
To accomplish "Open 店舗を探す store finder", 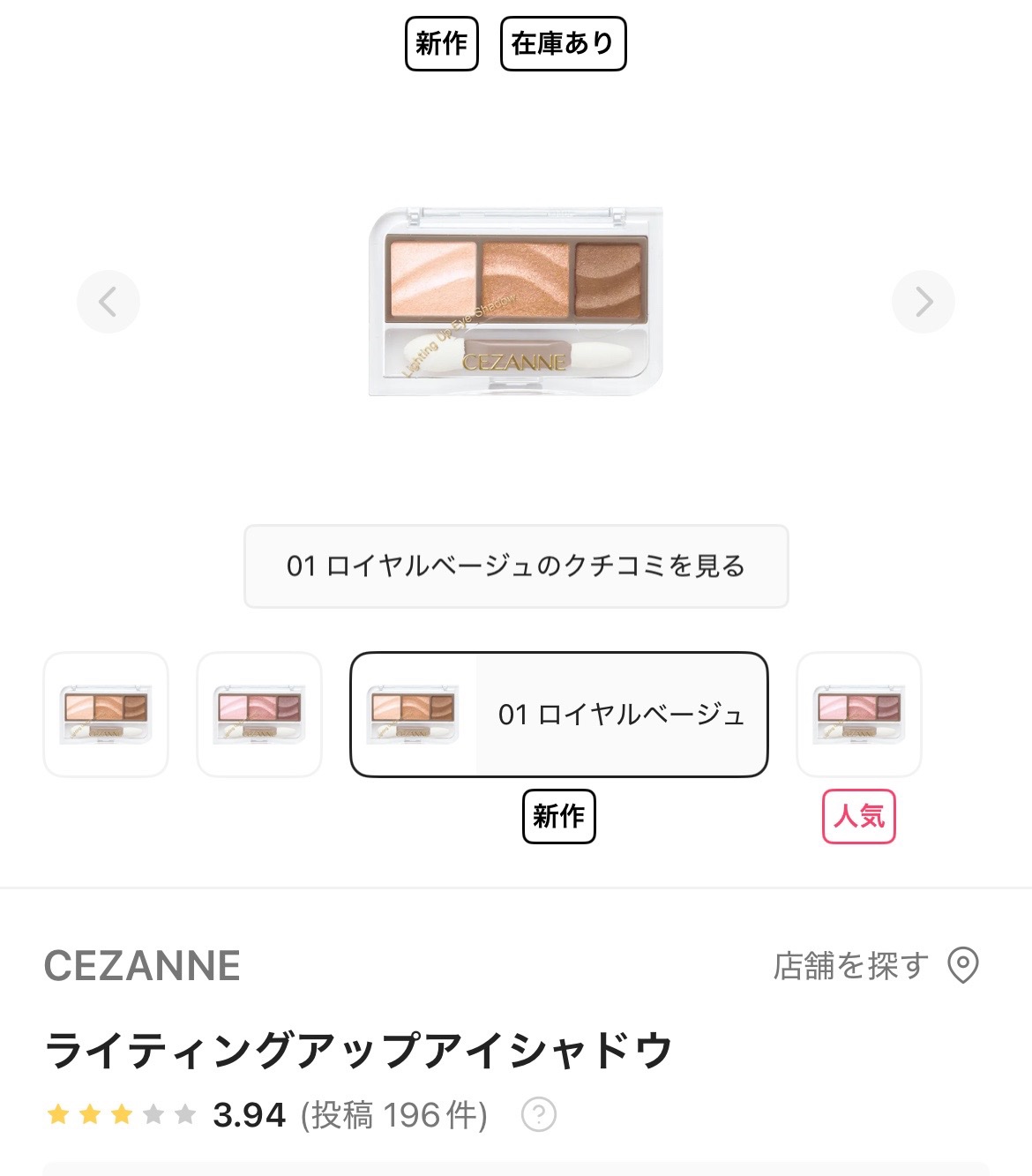I will click(x=875, y=966).
